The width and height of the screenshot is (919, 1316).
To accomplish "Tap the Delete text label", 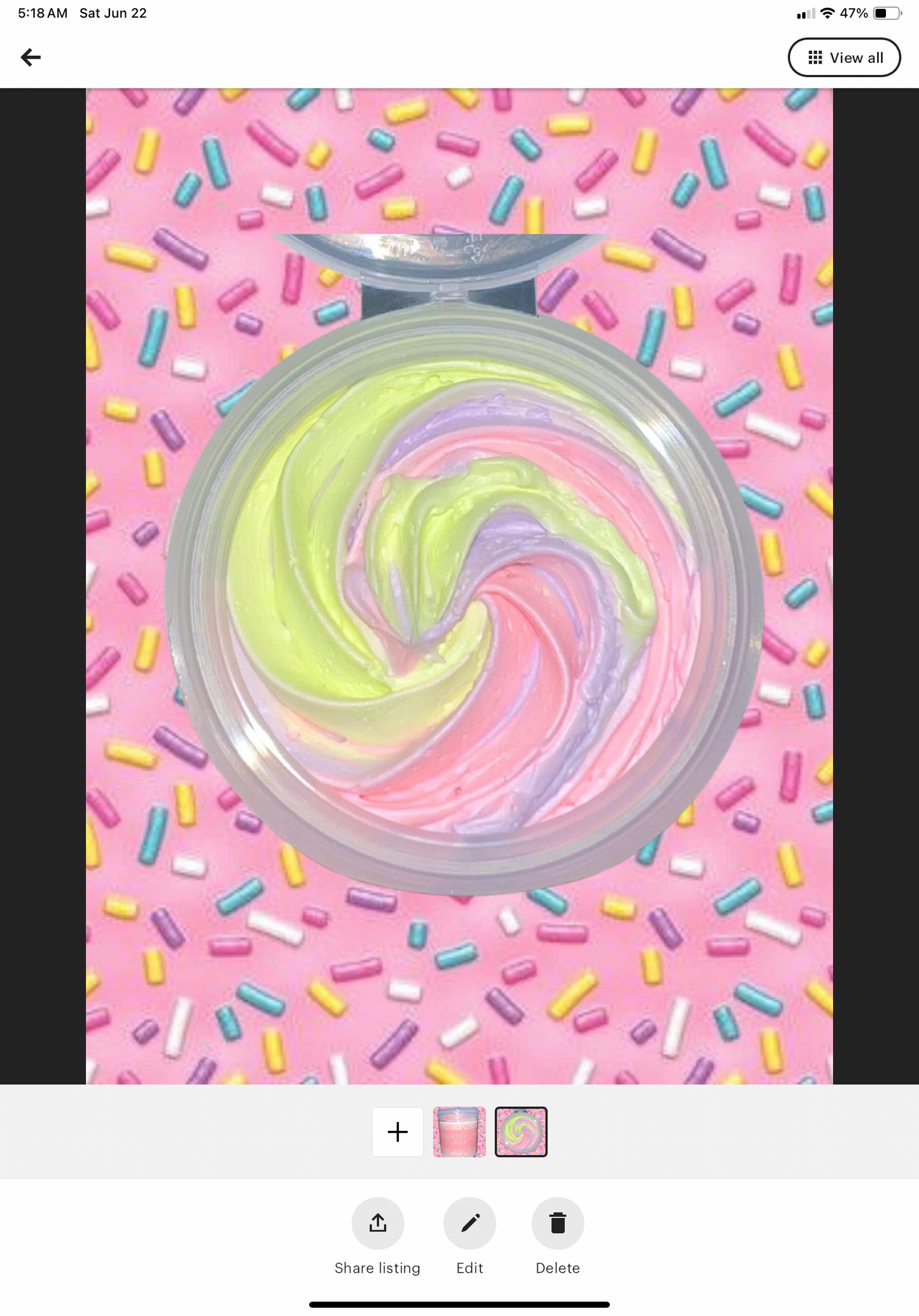I will point(557,1268).
